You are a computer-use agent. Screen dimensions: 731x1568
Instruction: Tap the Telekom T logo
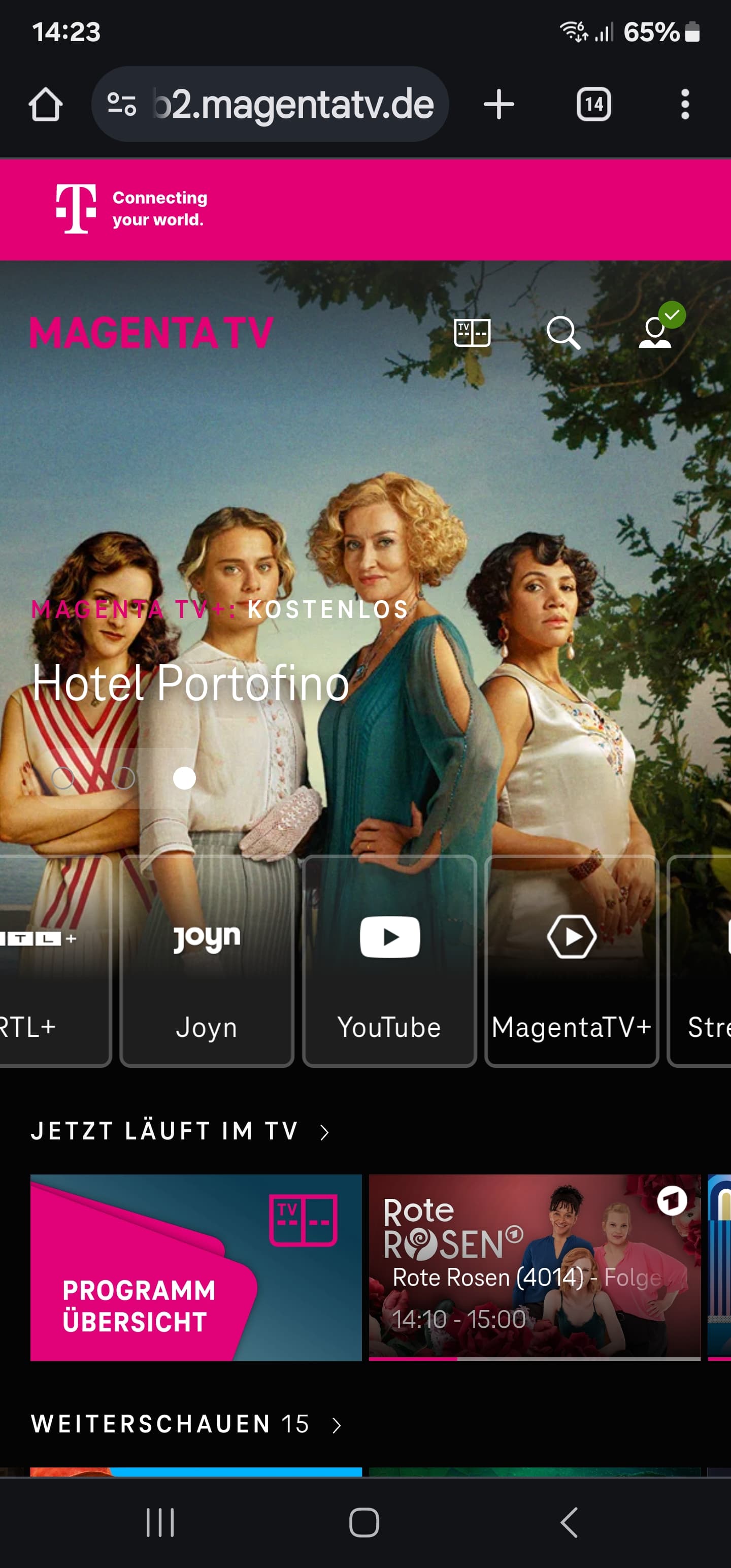pyautogui.click(x=76, y=209)
